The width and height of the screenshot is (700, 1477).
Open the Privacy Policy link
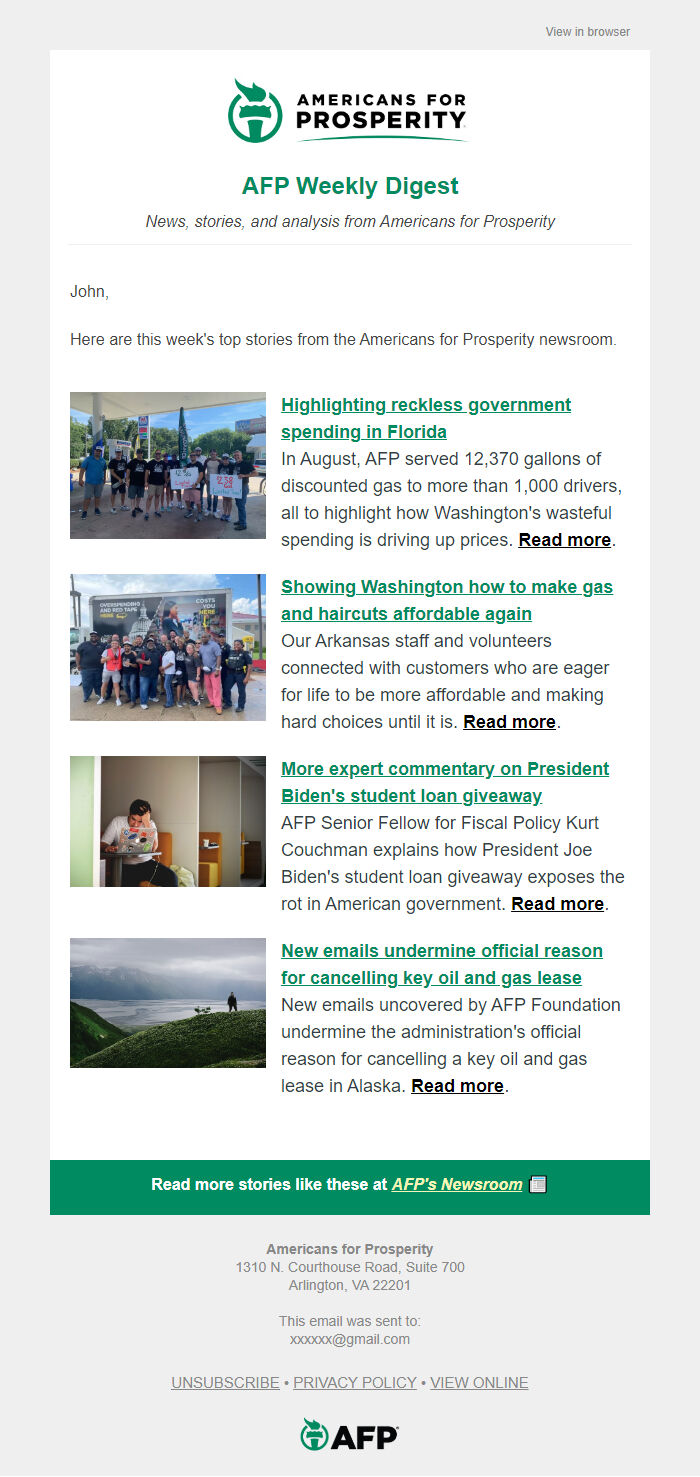(354, 1383)
